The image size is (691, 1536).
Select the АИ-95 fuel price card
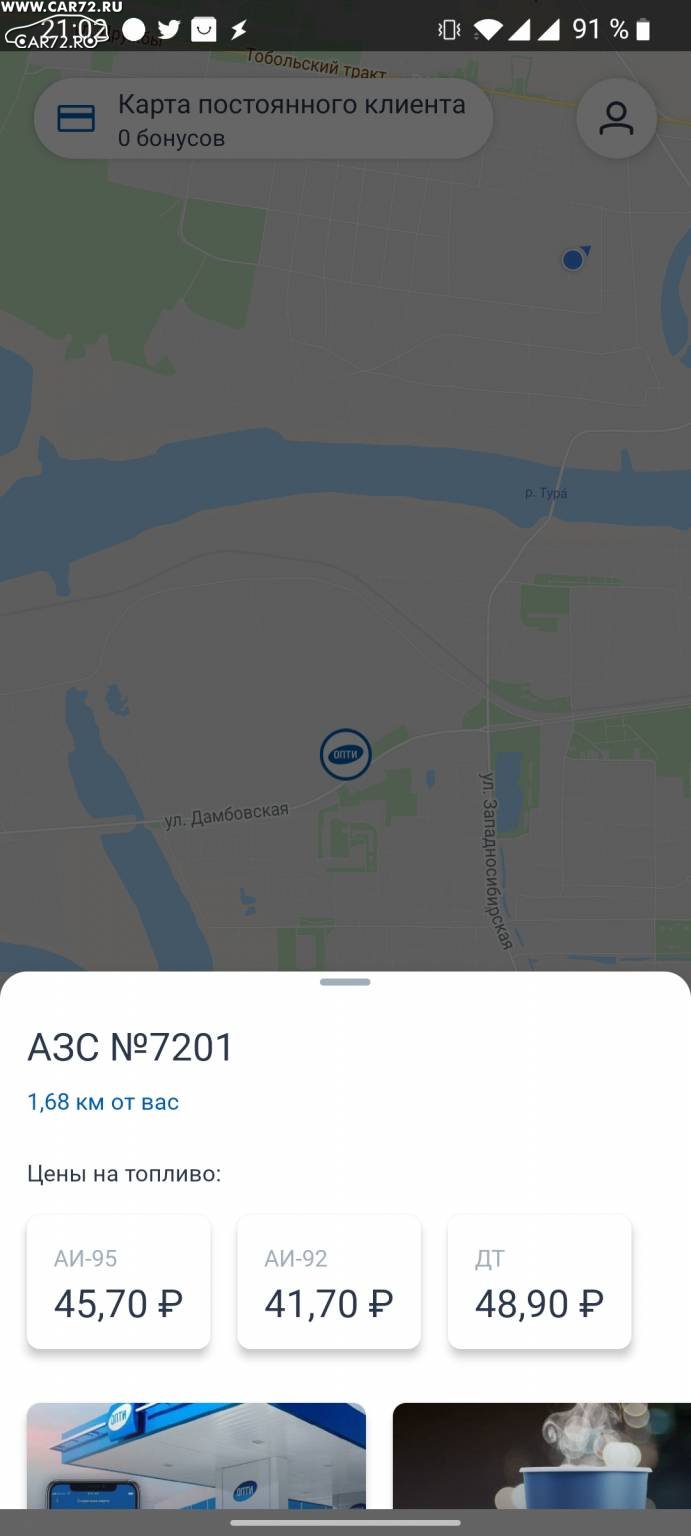pos(118,1282)
